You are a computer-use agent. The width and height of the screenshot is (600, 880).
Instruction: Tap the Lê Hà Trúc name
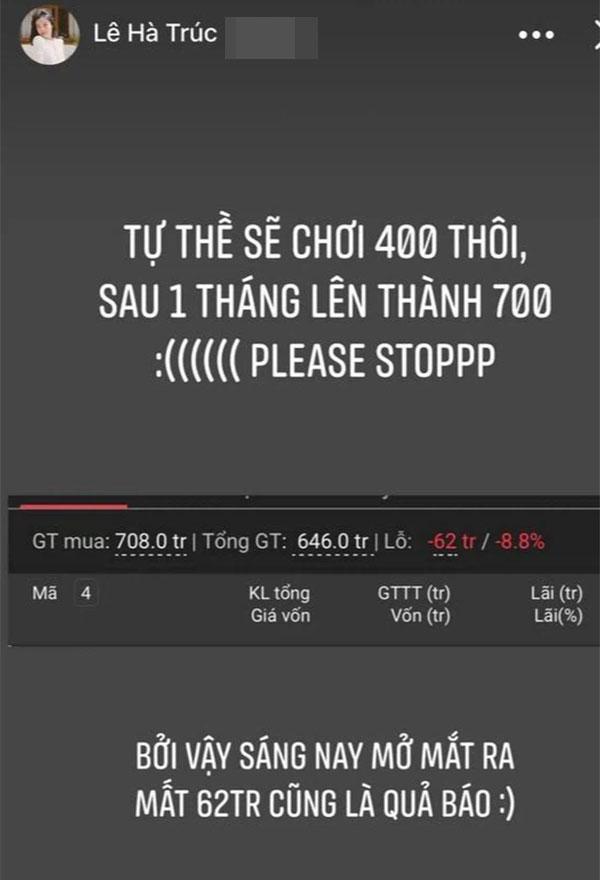pos(155,33)
